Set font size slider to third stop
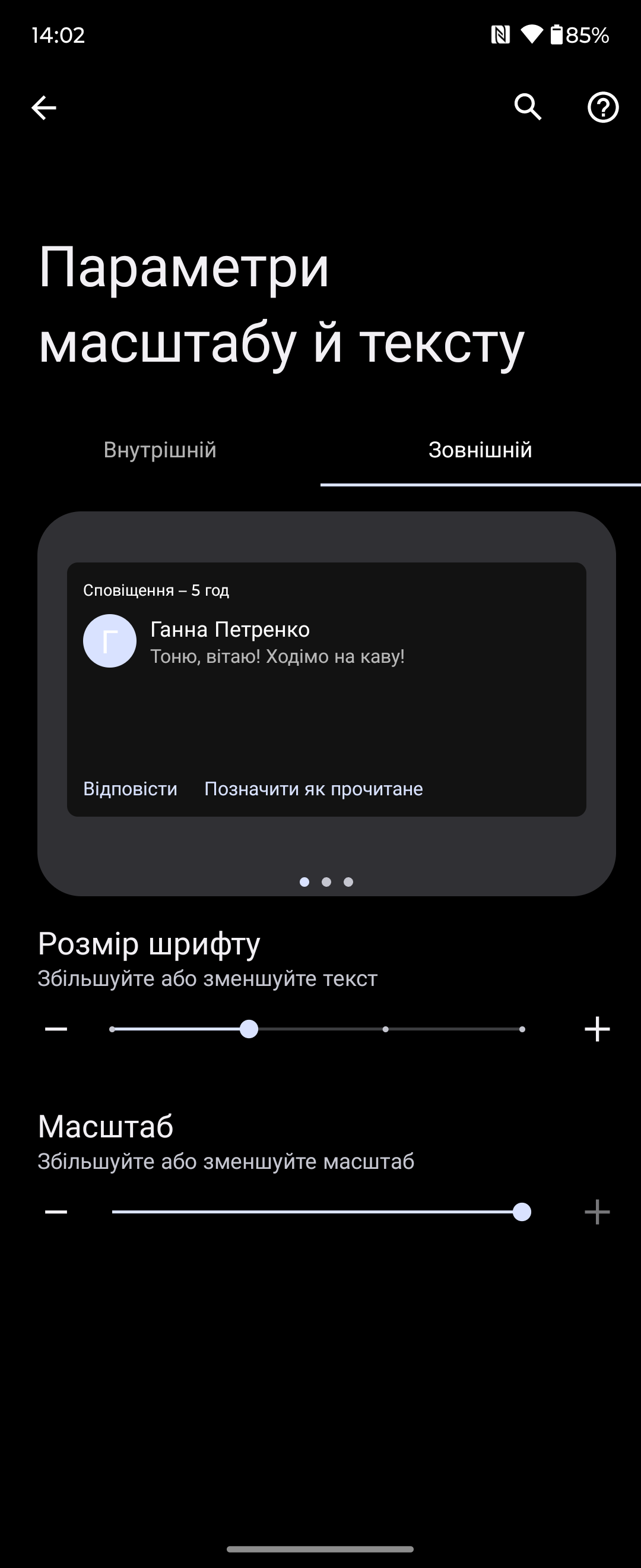This screenshot has height=1568, width=641. pos(386,1029)
